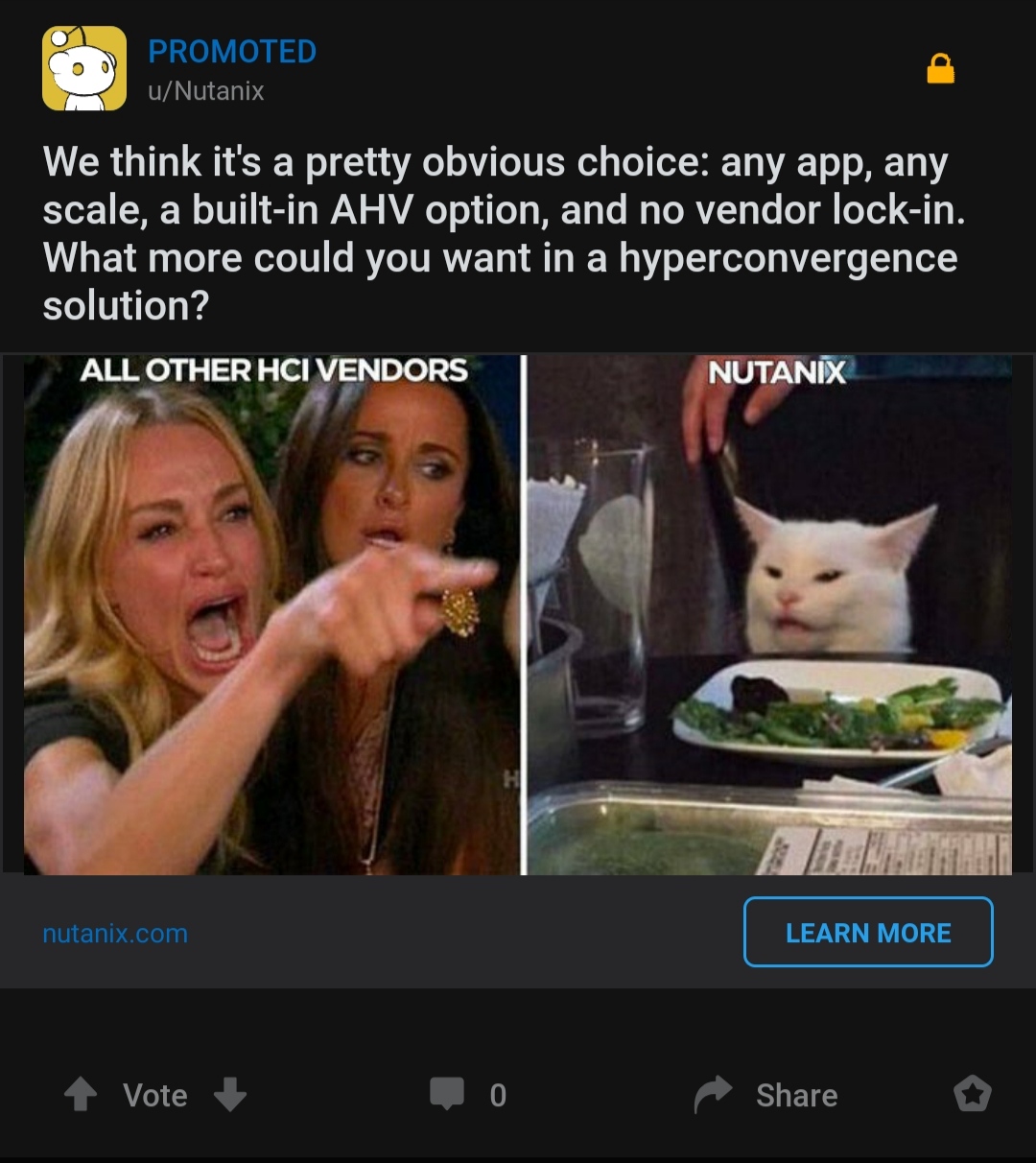Screen dimensions: 1036x1163
Task: Upvote the Nutanix promoted post
Action: [81, 1094]
